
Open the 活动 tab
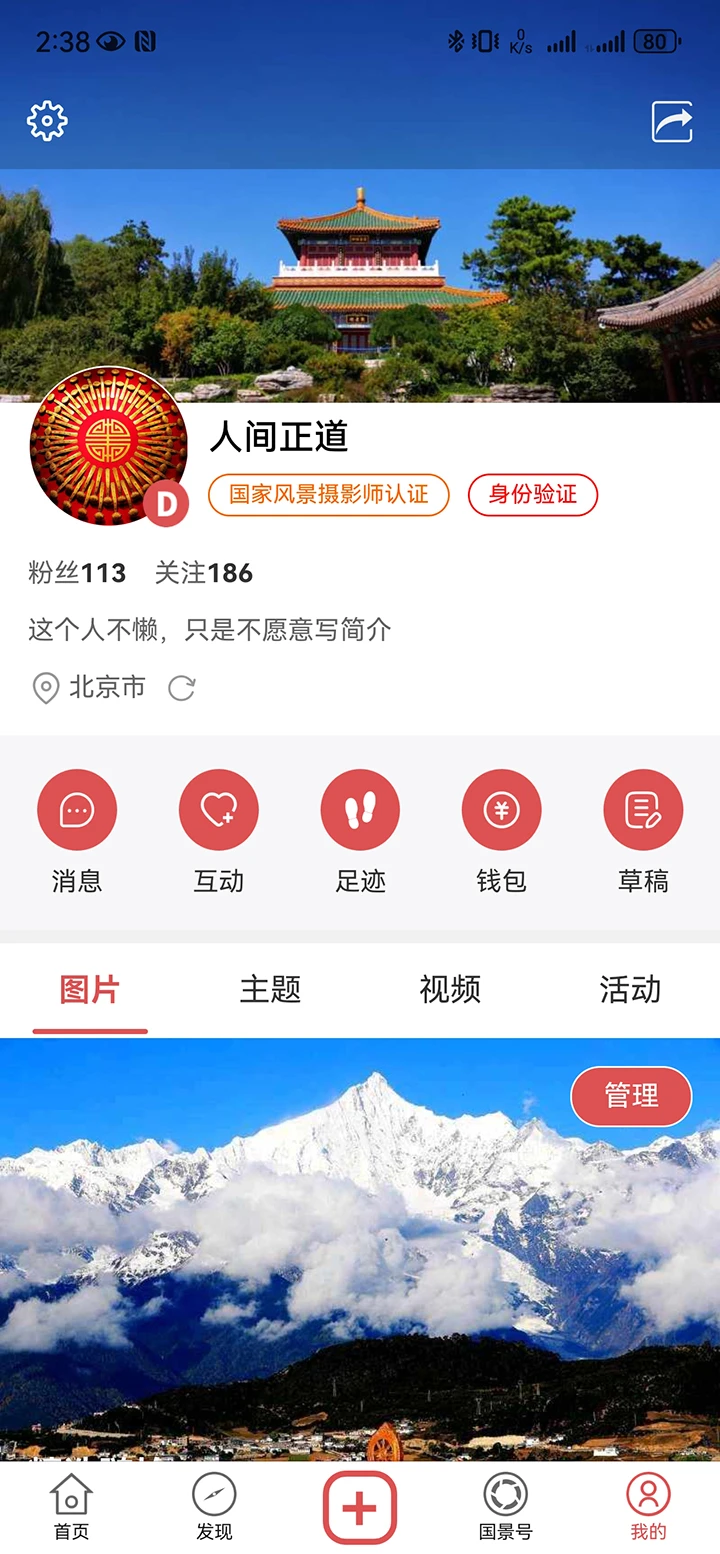pyautogui.click(x=629, y=989)
